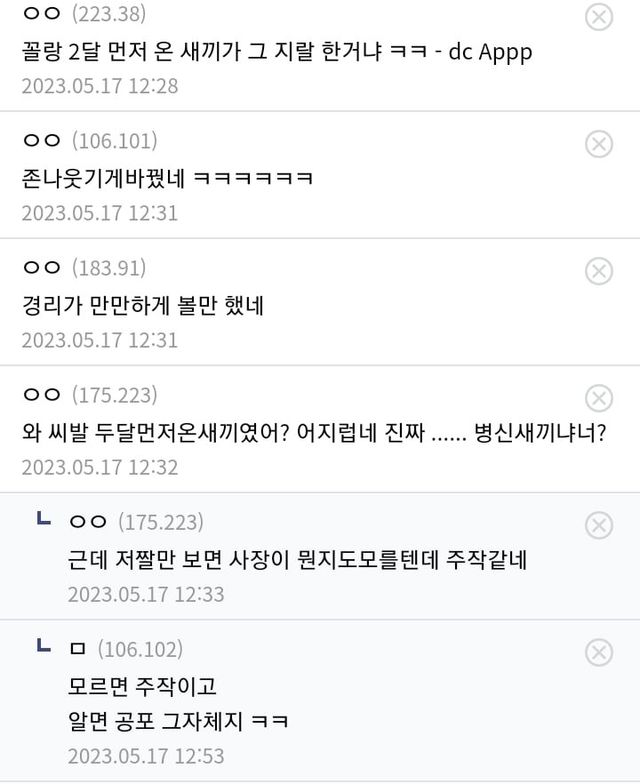Delete the comment from user 223.38
Image resolution: width=640 pixels, height=784 pixels.
click(598, 16)
